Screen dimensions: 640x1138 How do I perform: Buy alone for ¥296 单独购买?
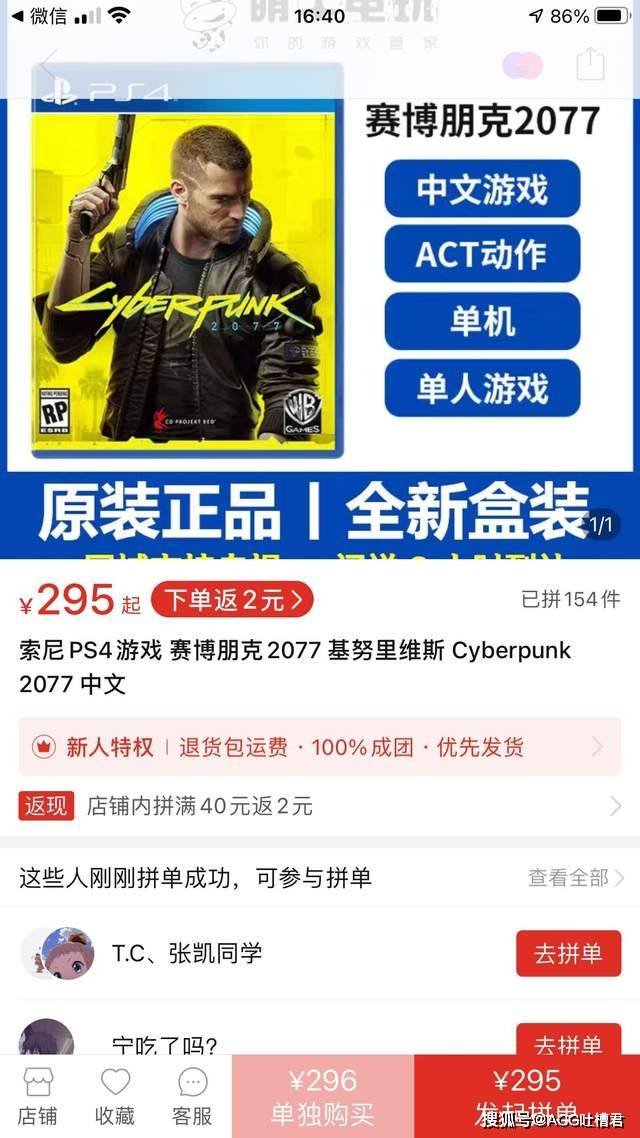(322, 1096)
